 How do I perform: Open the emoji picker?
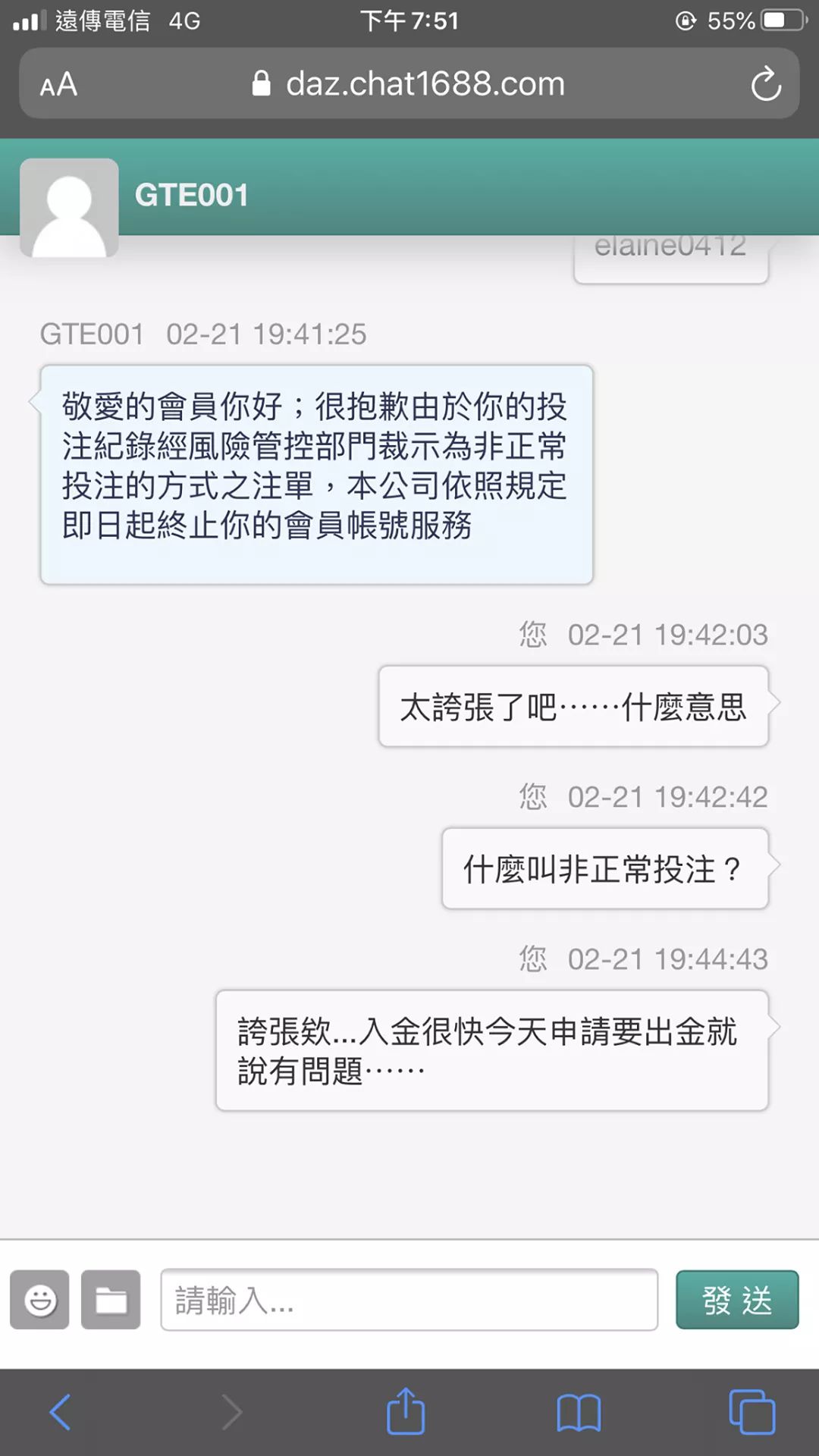pos(39,1300)
